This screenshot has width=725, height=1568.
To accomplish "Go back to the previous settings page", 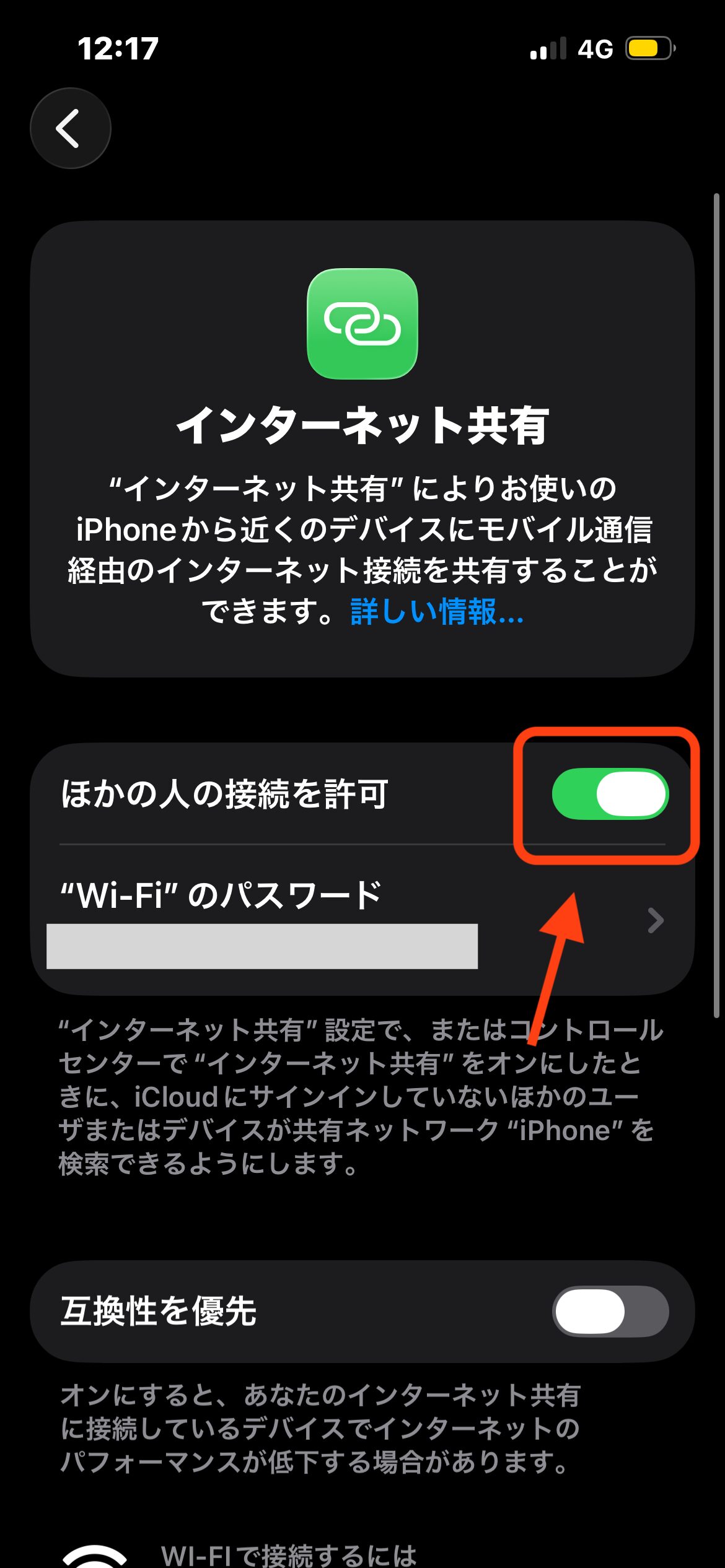I will tap(70, 128).
